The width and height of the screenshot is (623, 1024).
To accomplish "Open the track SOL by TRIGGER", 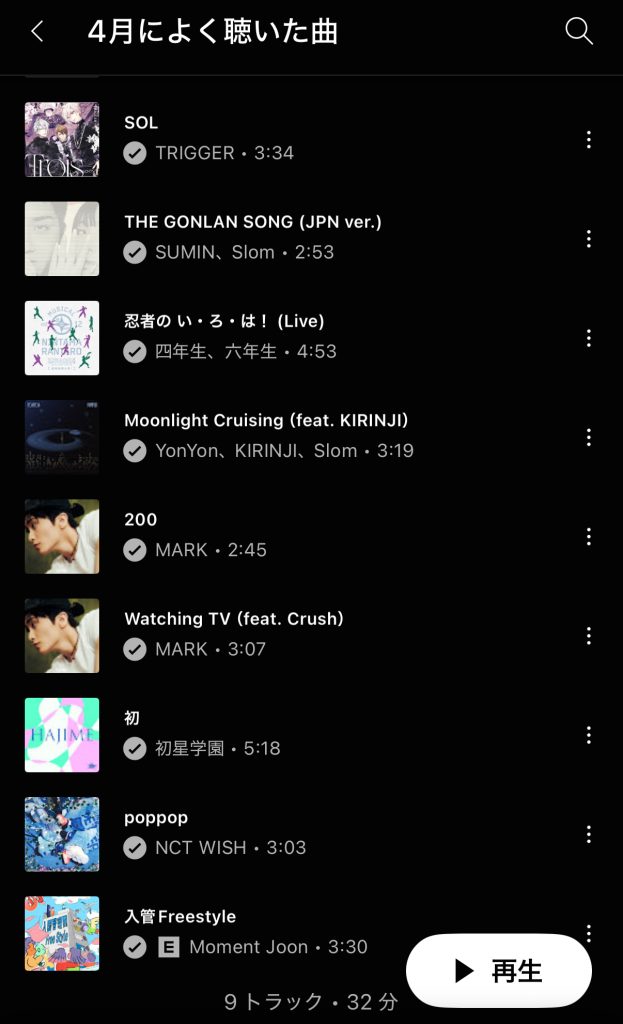I will pos(300,139).
